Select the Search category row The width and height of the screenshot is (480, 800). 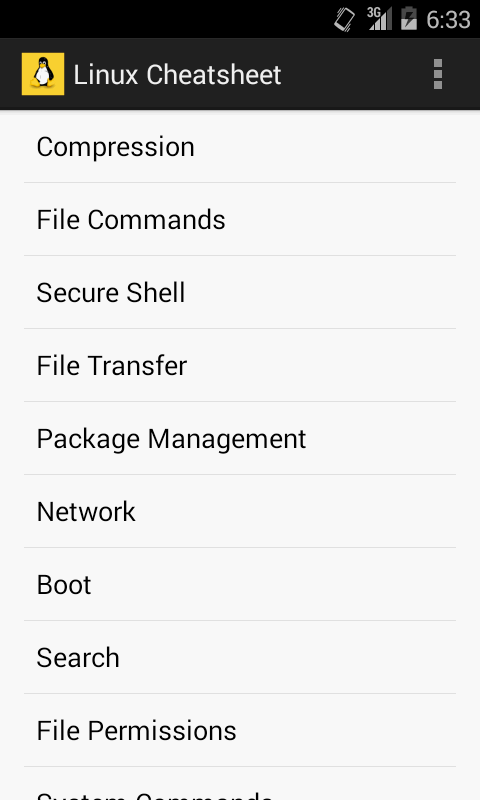pyautogui.click(x=240, y=658)
